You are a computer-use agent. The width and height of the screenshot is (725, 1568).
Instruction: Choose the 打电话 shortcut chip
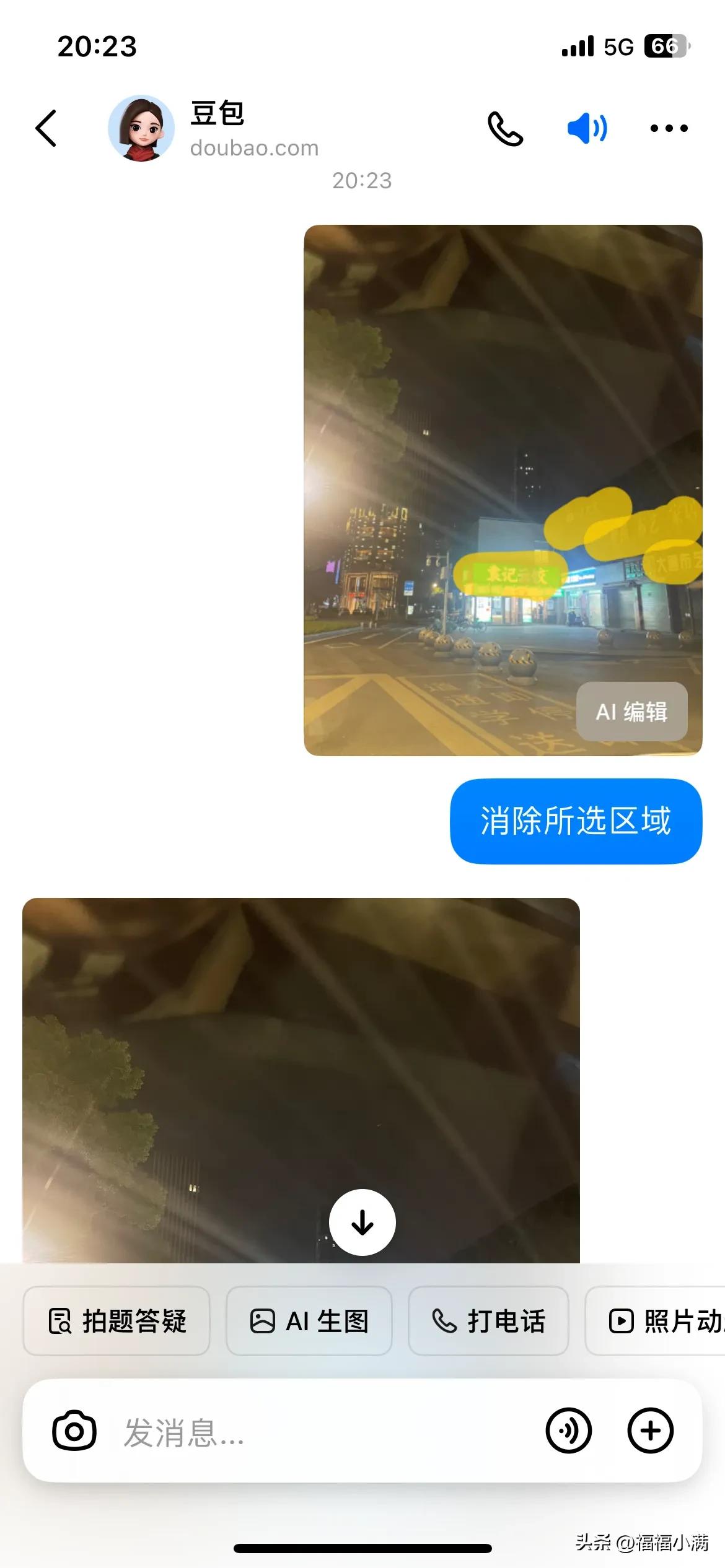pyautogui.click(x=488, y=1321)
